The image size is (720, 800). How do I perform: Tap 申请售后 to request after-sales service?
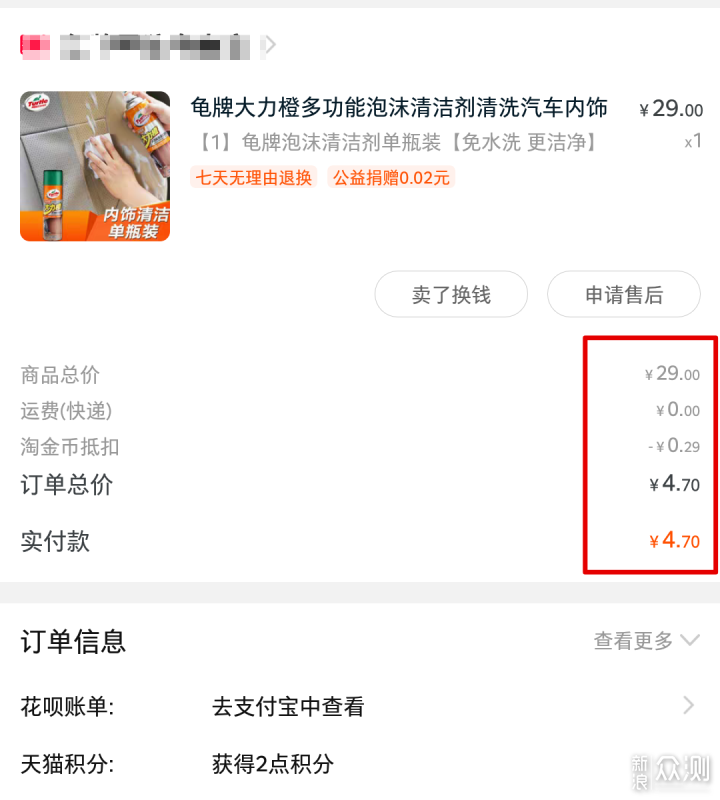click(x=624, y=295)
